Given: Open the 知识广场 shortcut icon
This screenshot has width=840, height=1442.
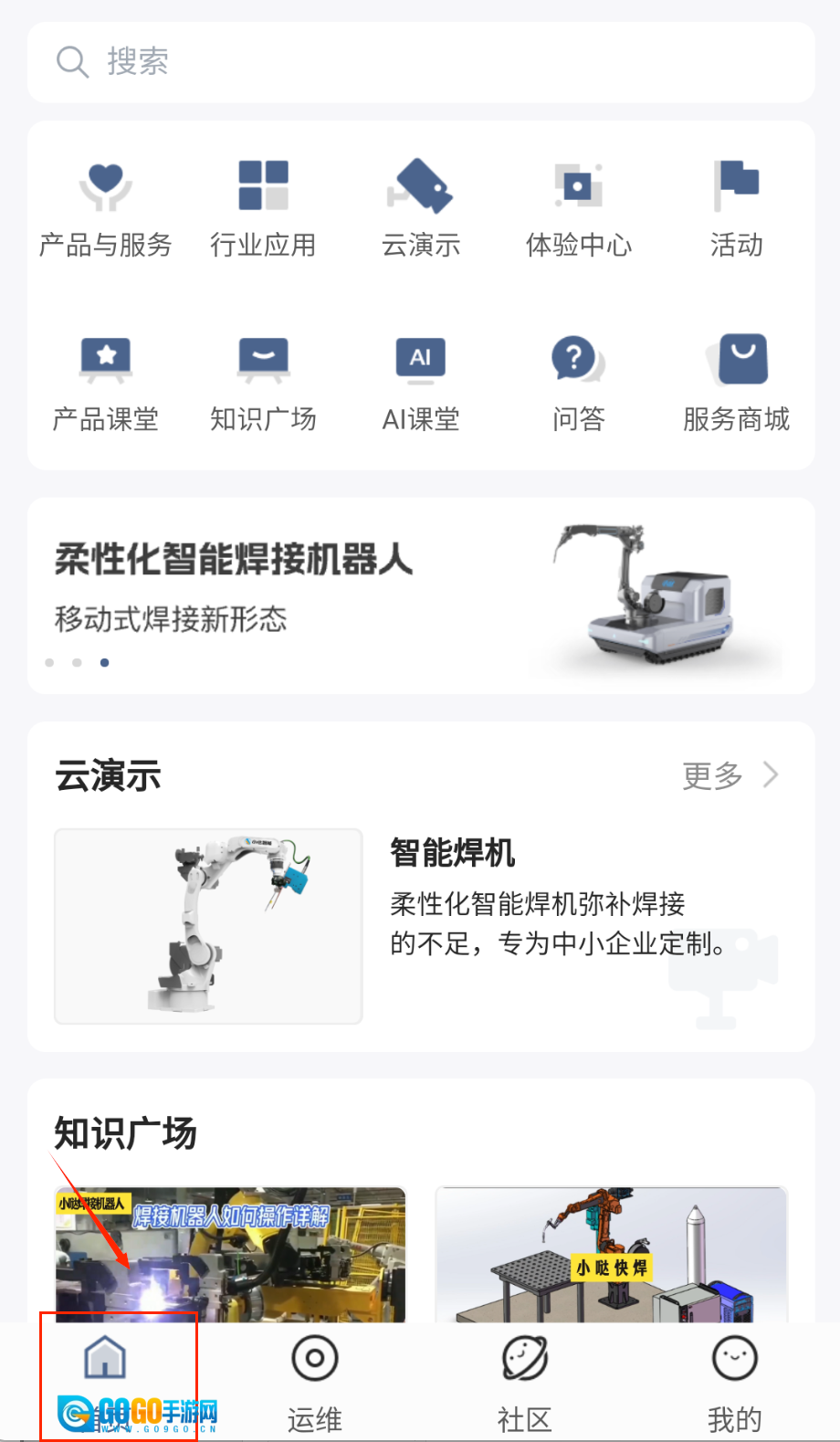Looking at the screenshot, I should coord(263,382).
